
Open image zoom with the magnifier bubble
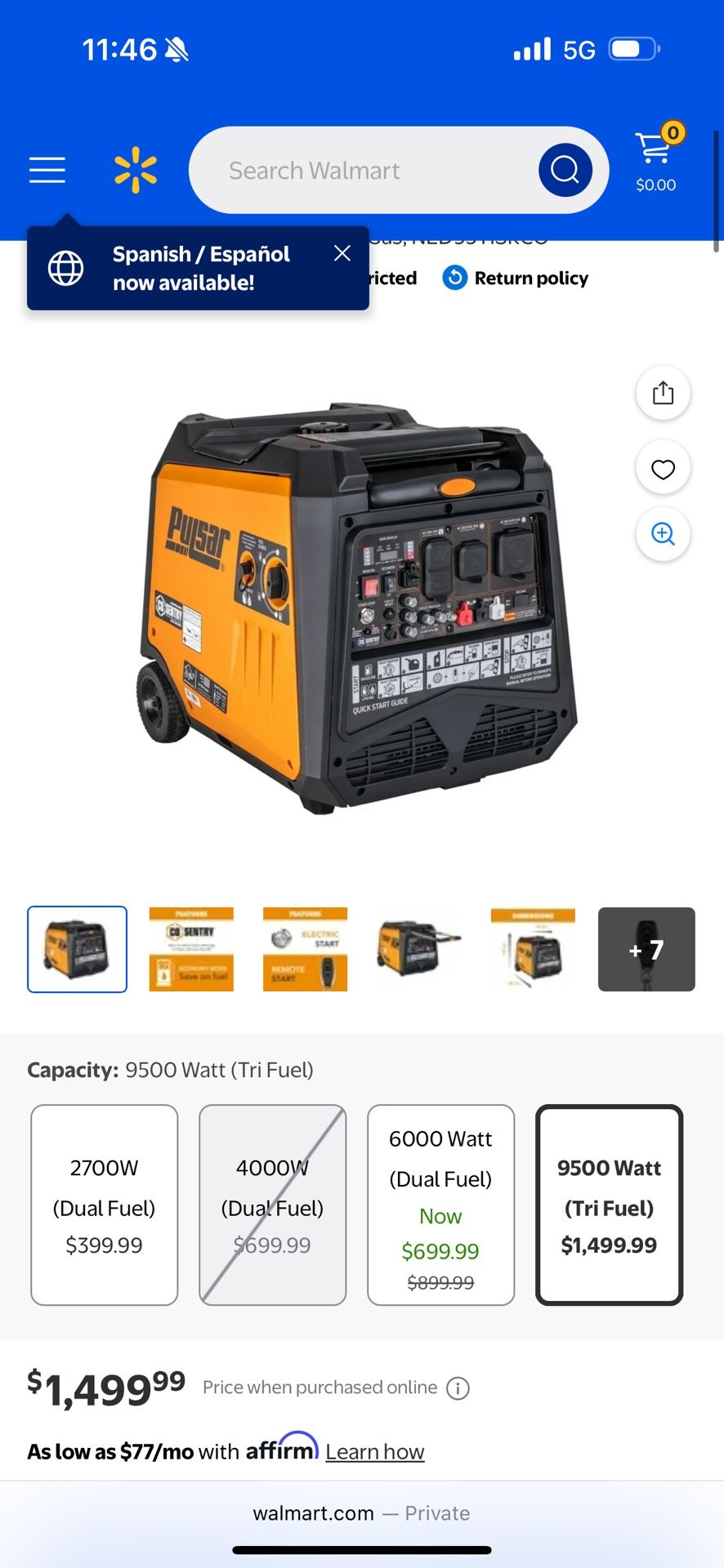pyautogui.click(x=663, y=534)
